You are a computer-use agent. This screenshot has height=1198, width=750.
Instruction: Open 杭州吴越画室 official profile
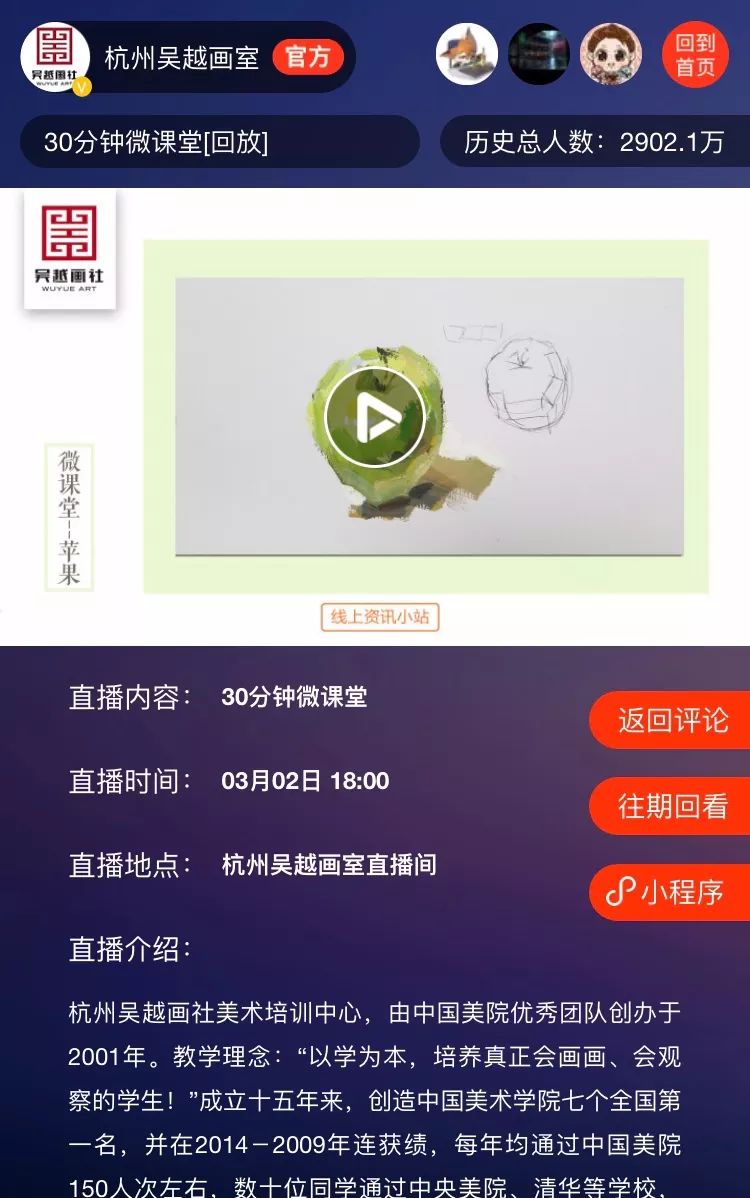tap(182, 57)
